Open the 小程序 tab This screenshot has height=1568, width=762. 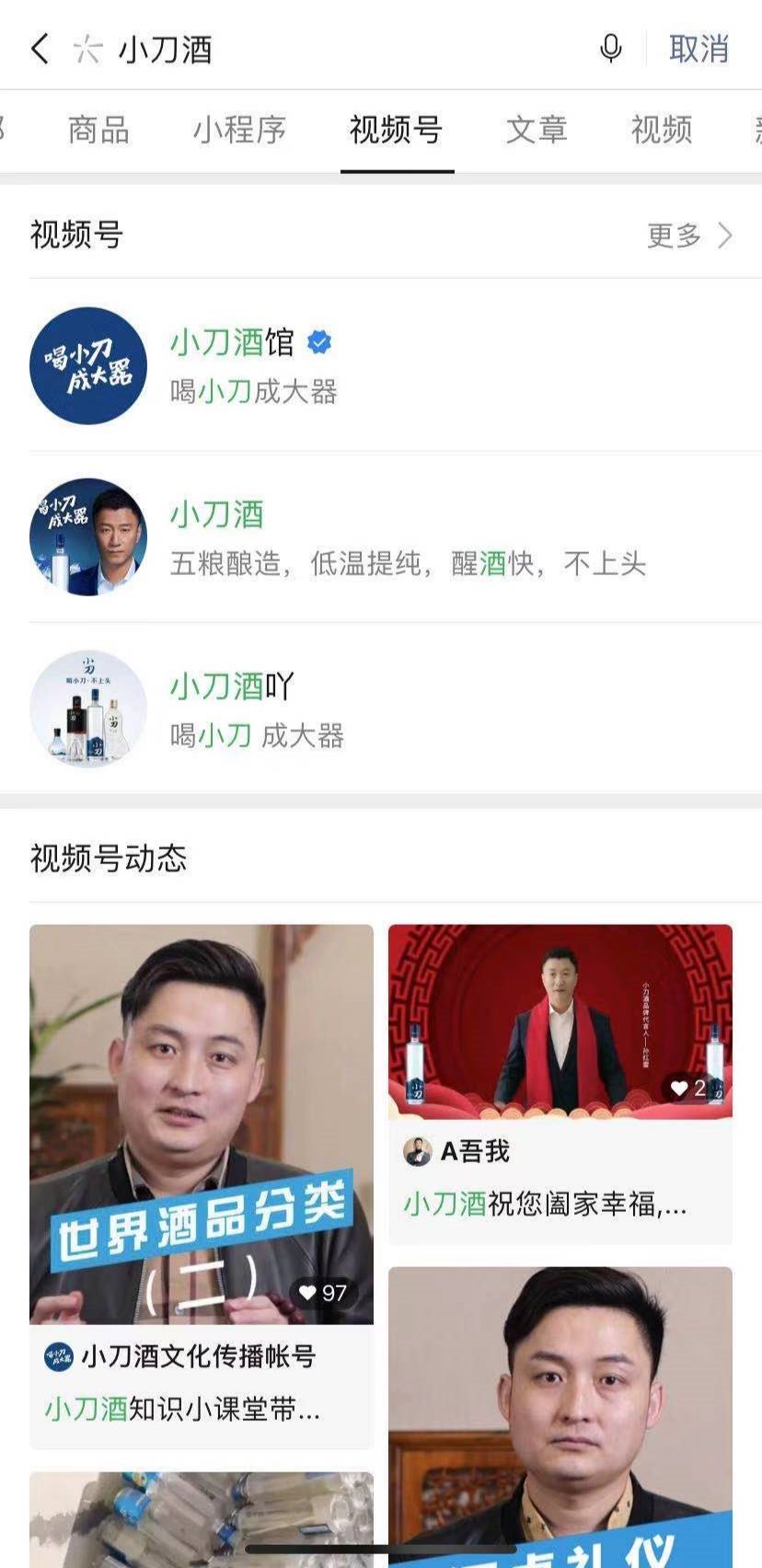click(x=238, y=132)
